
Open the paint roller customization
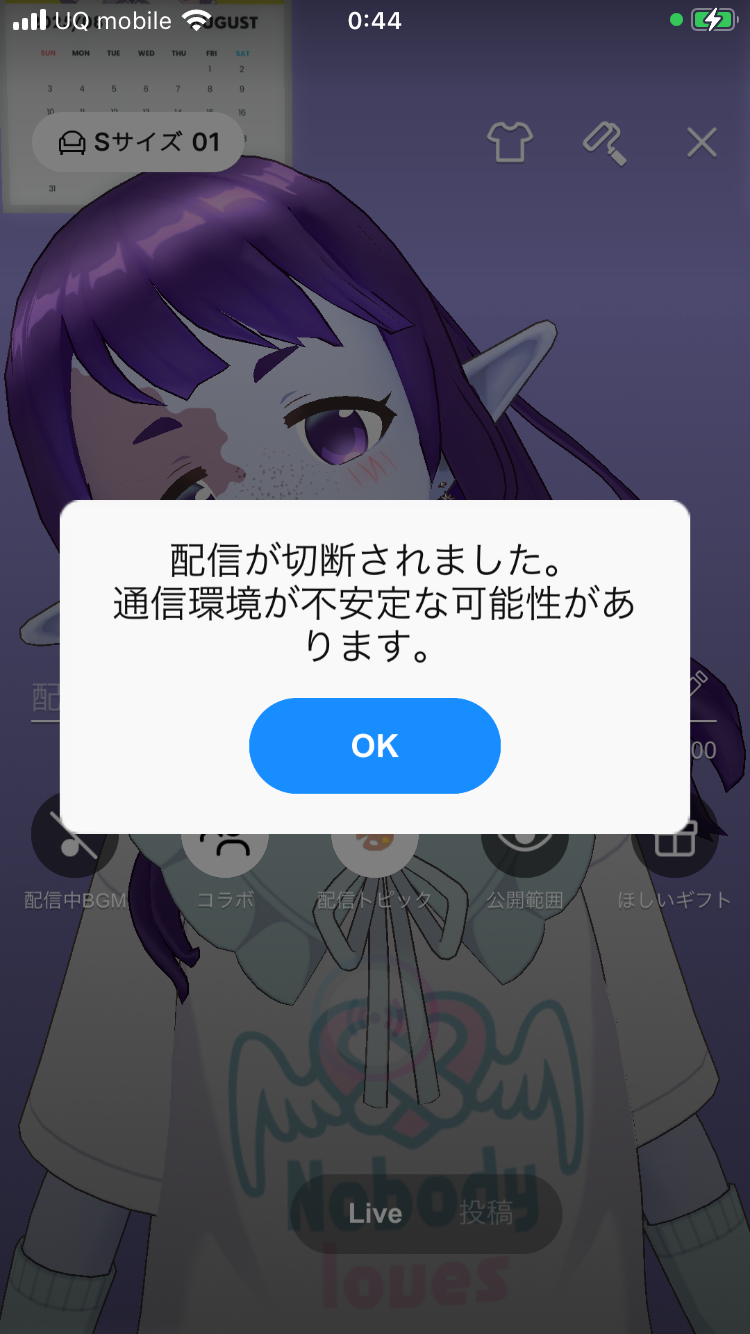[605, 143]
